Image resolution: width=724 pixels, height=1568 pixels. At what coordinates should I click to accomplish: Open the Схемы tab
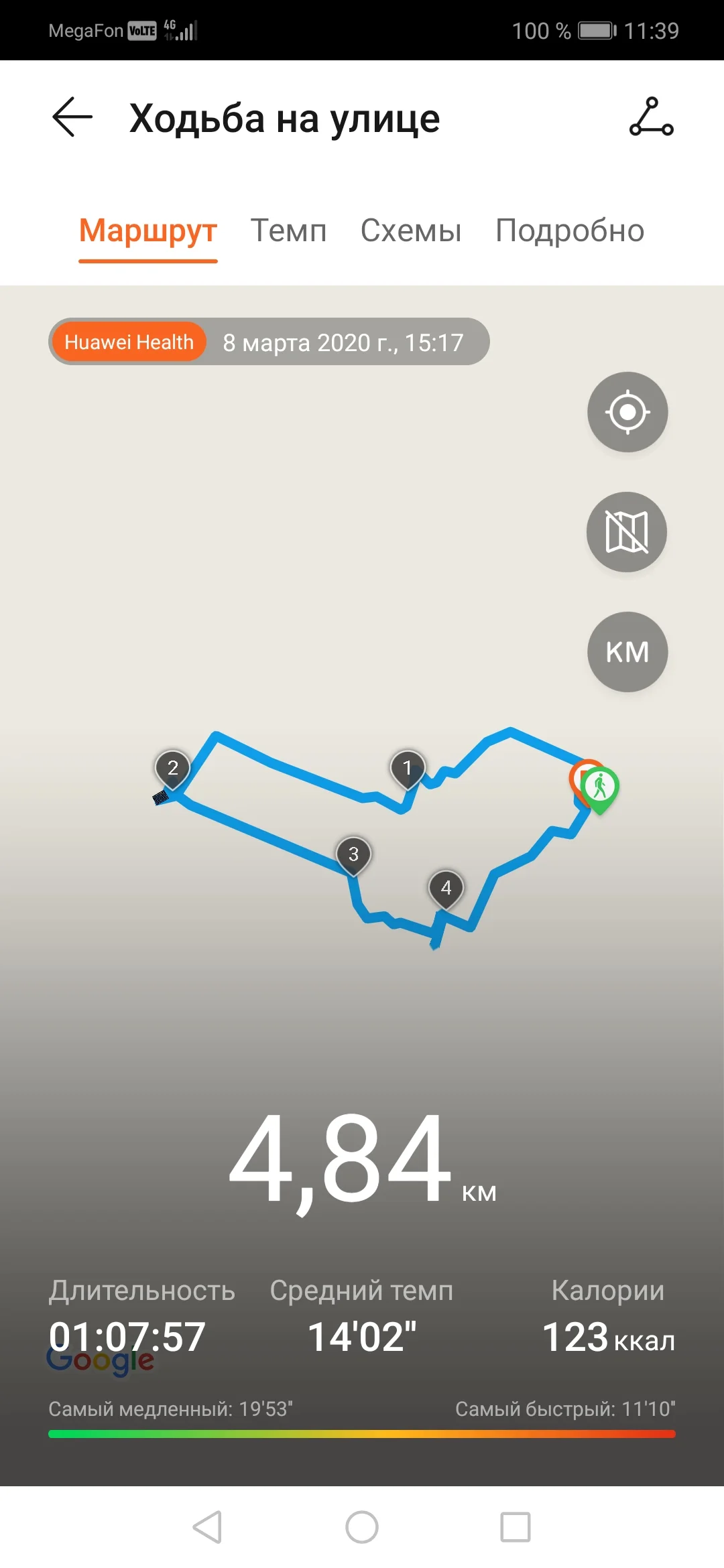coord(411,231)
